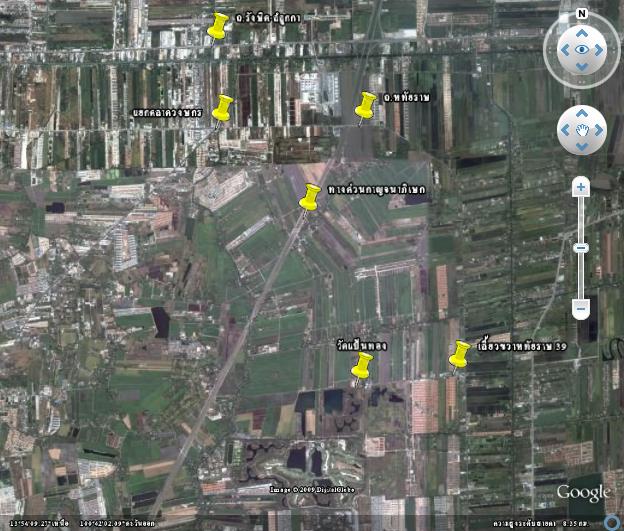
Task: Tap the N north reset on compass ring
Action: point(581,14)
